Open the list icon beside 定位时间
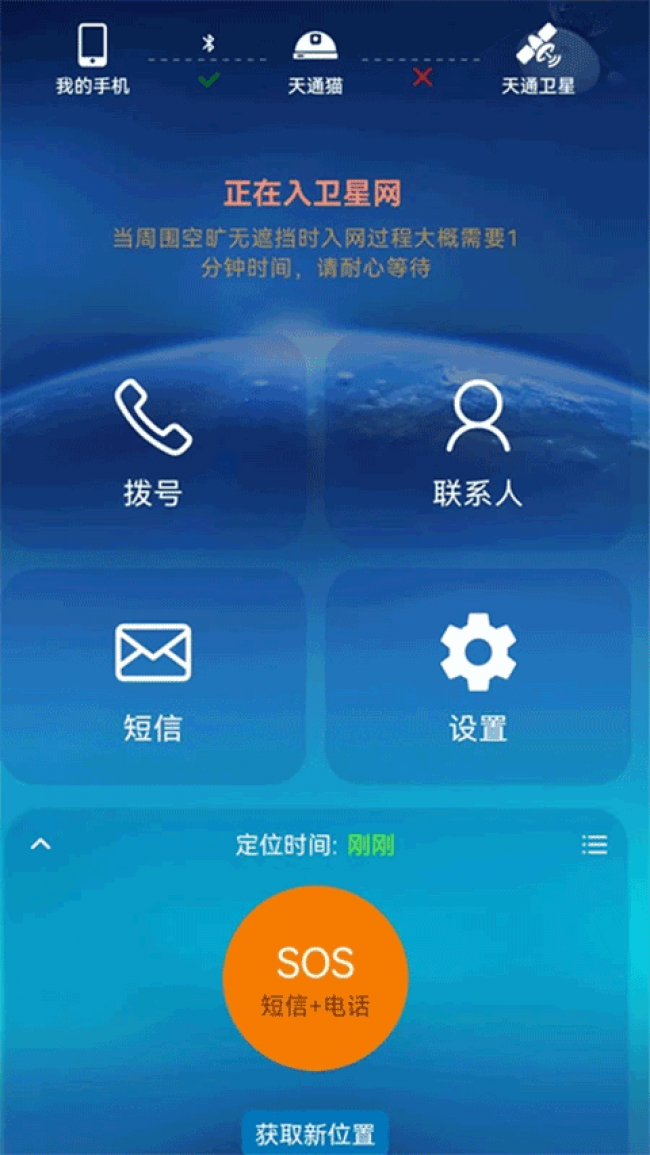Viewport: 650px width, 1155px height. coord(594,845)
